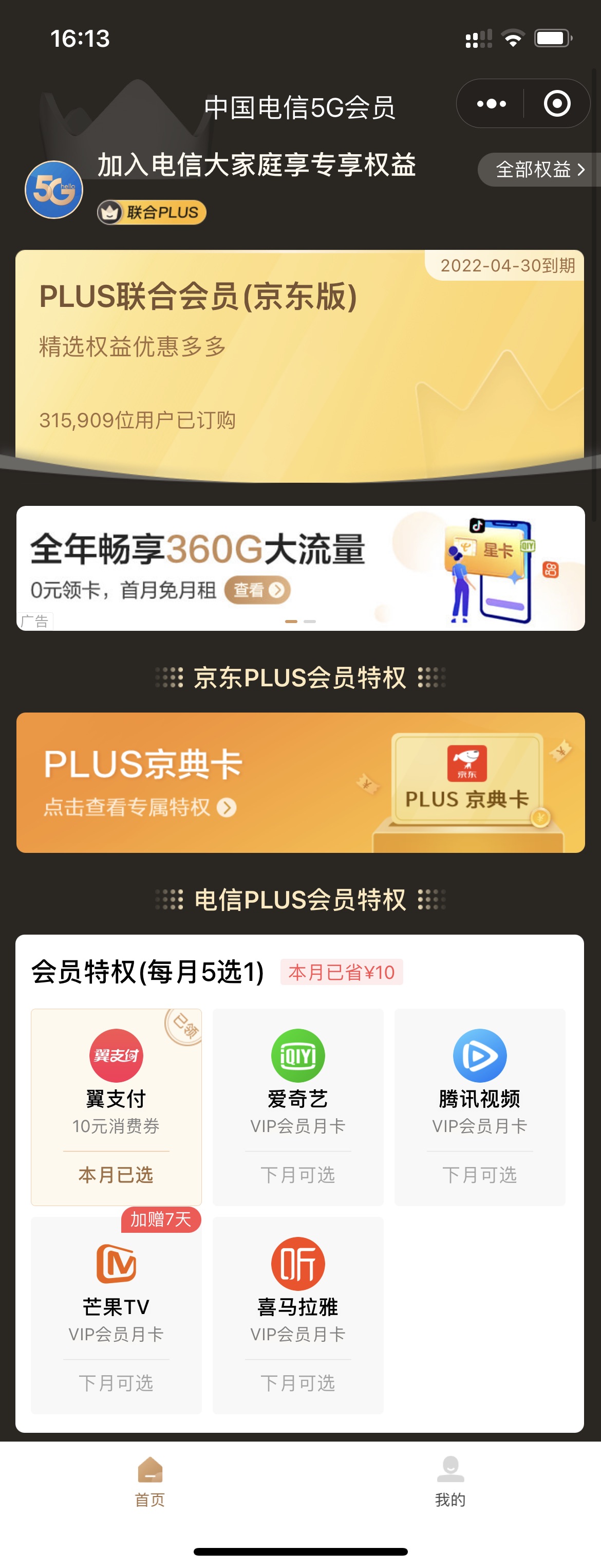Tap the 联合PLUS membership badge
The width and height of the screenshot is (601, 1568).
click(x=152, y=212)
